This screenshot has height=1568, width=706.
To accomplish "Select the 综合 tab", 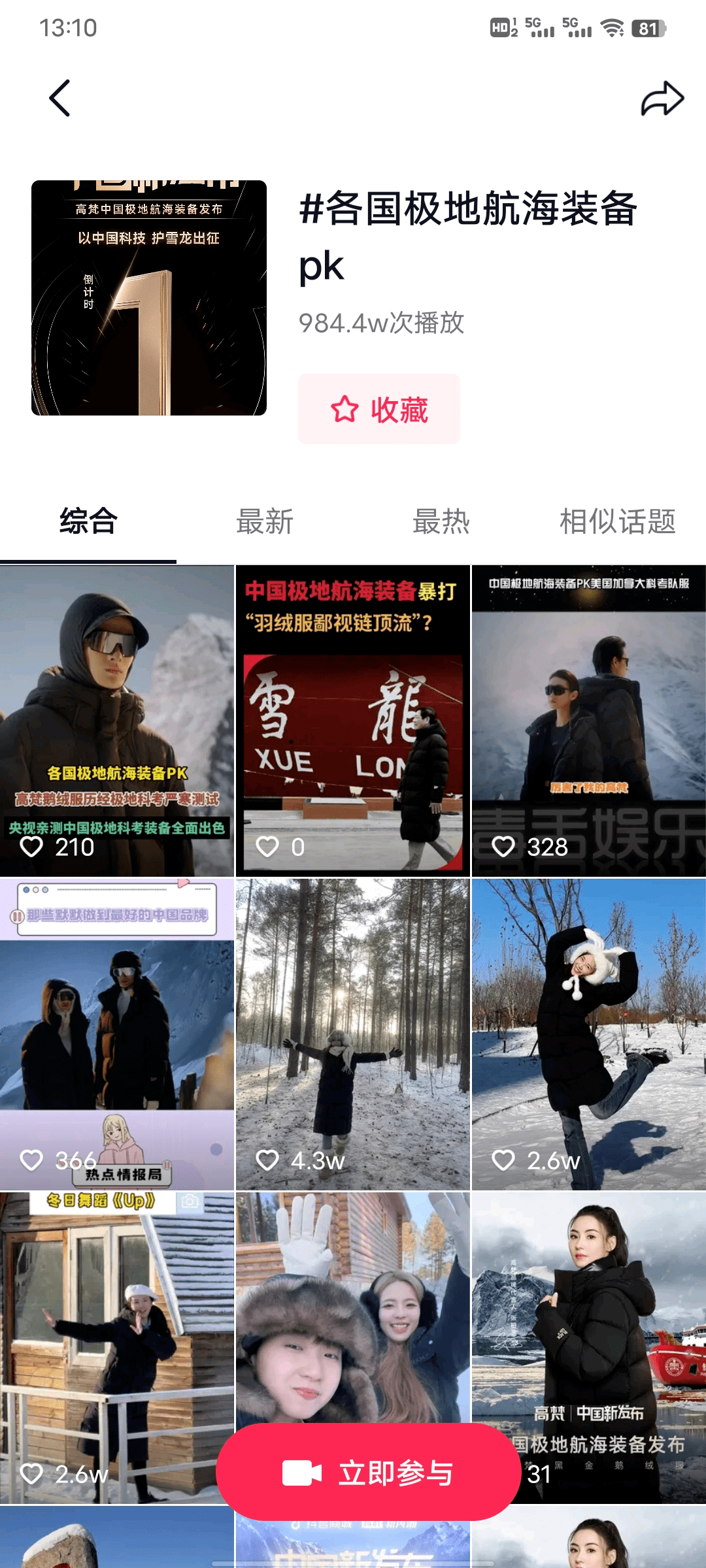I will coord(88,521).
